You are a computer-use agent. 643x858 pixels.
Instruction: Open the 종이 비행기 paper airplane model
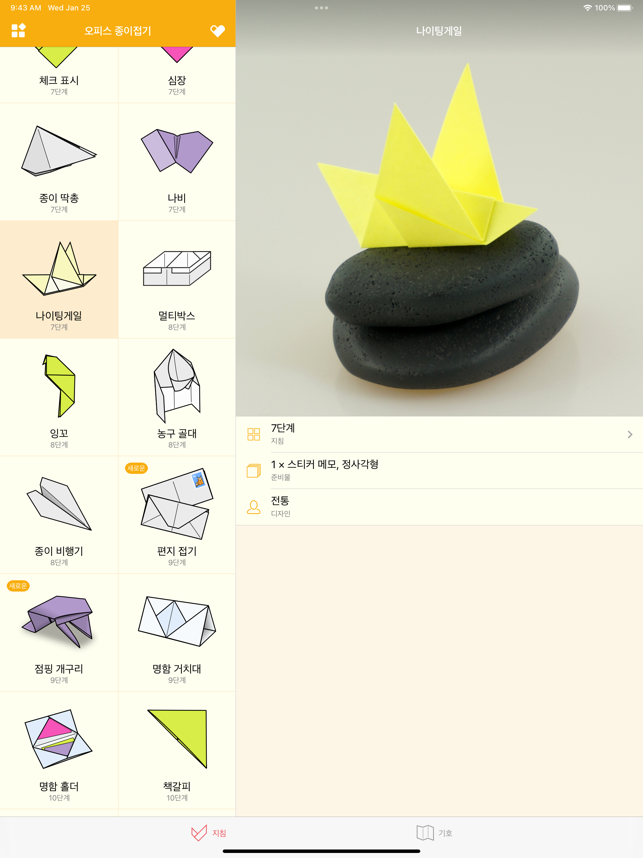coord(59,515)
